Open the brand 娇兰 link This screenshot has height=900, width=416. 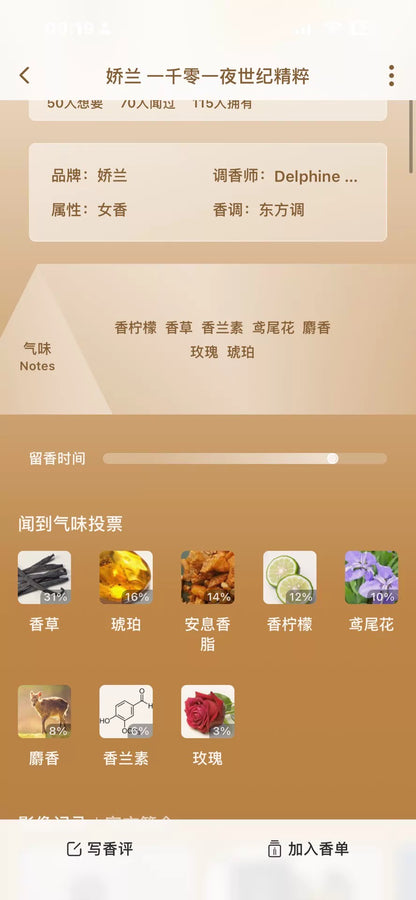coord(112,176)
